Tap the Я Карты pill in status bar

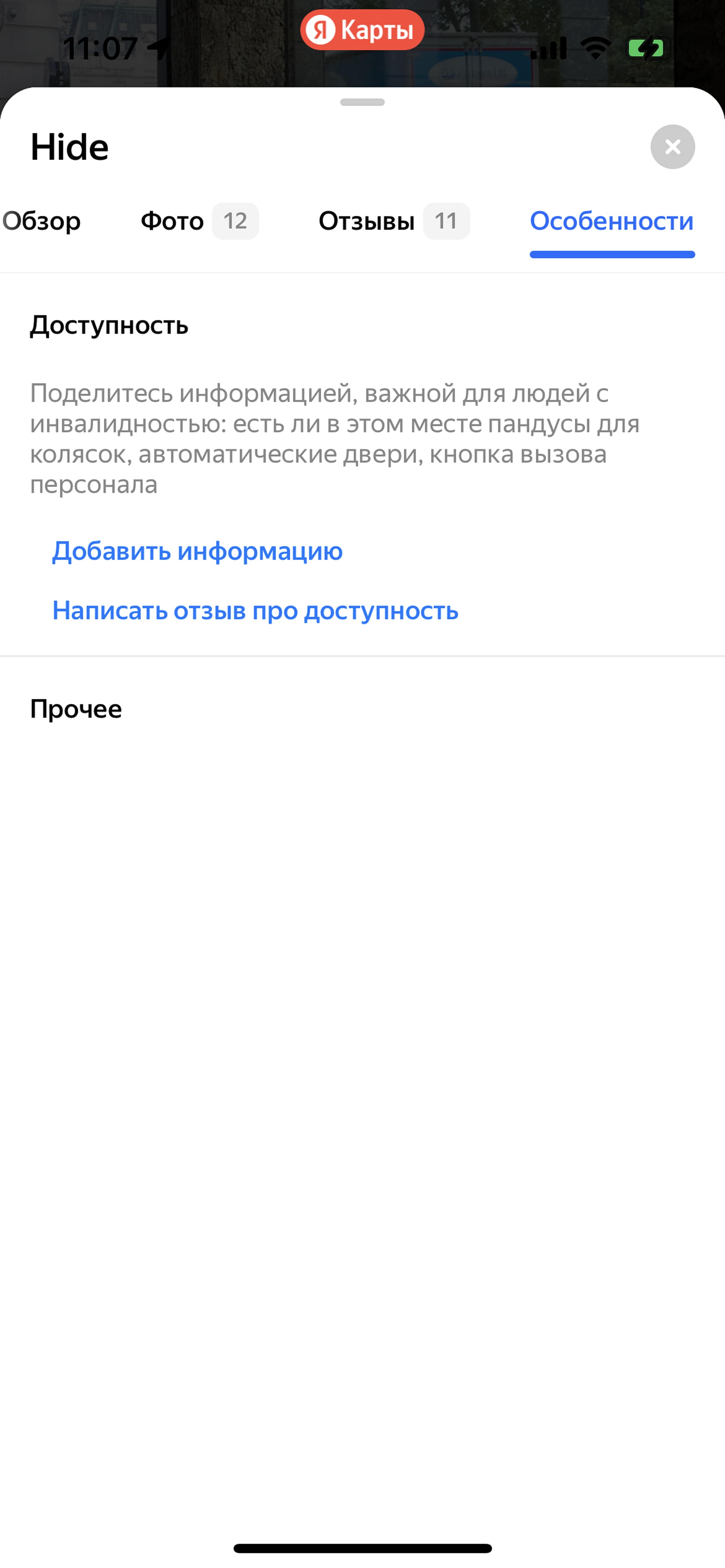pyautogui.click(x=362, y=30)
